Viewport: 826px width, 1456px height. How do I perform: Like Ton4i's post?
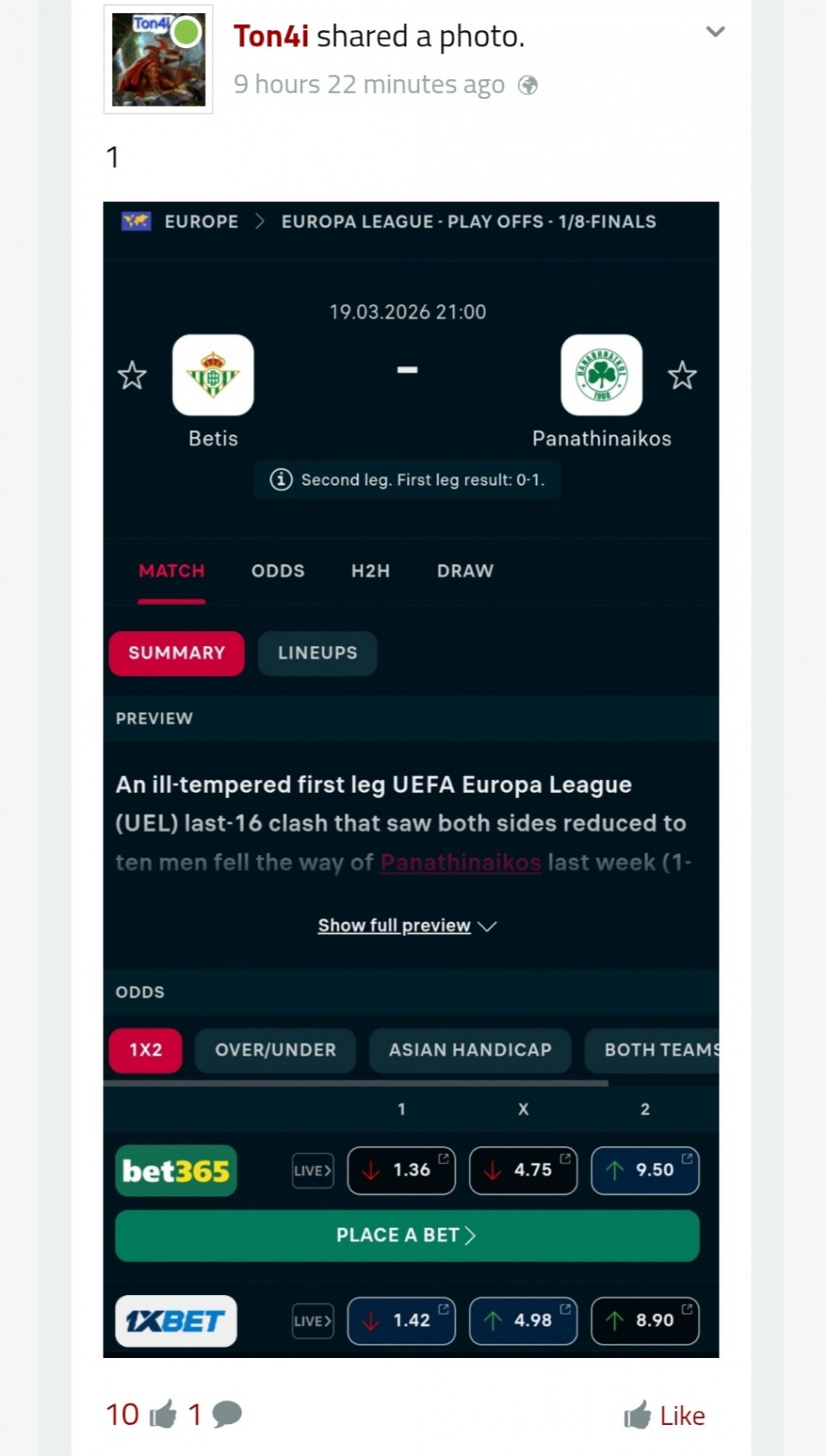665,1415
